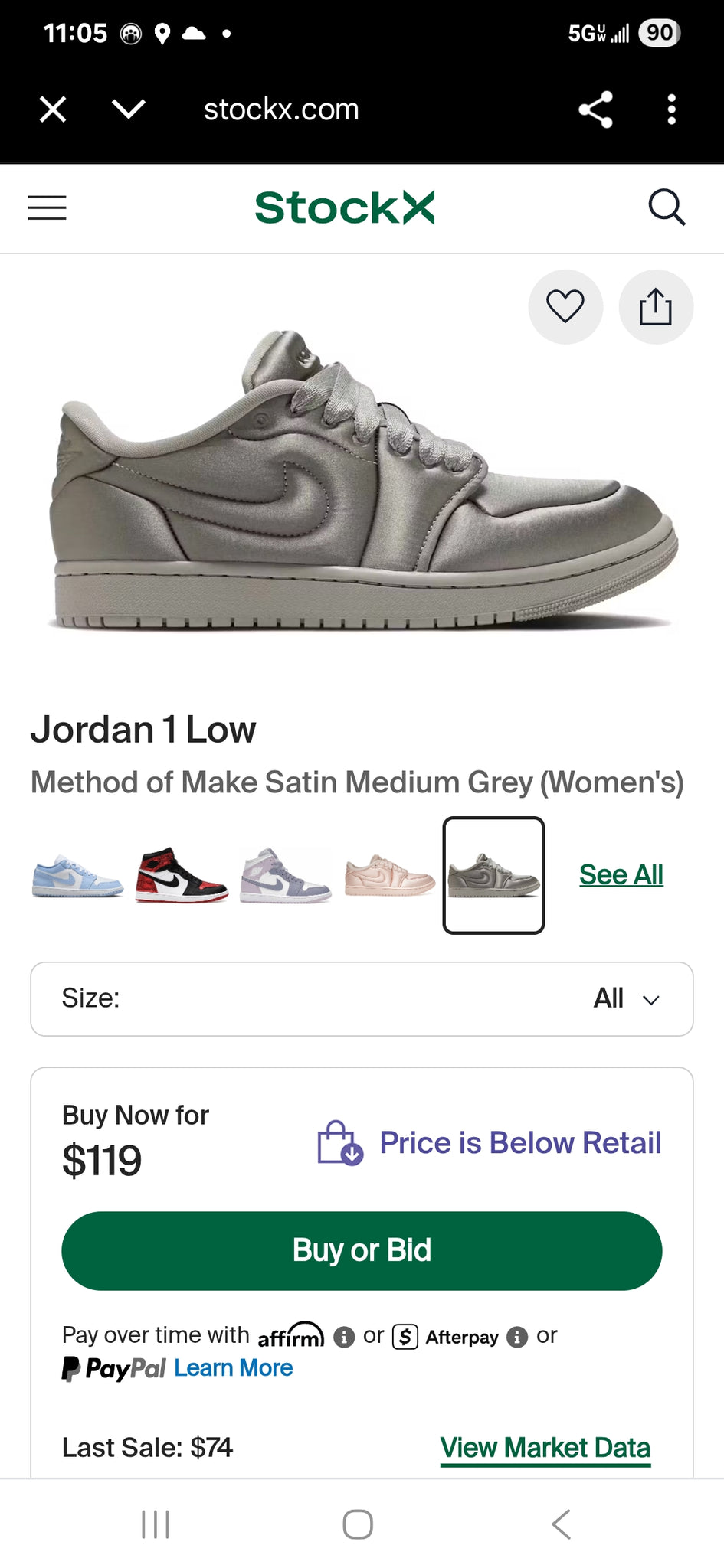View the red and black Jordan 1 variant
724x1568 pixels.
[182, 875]
